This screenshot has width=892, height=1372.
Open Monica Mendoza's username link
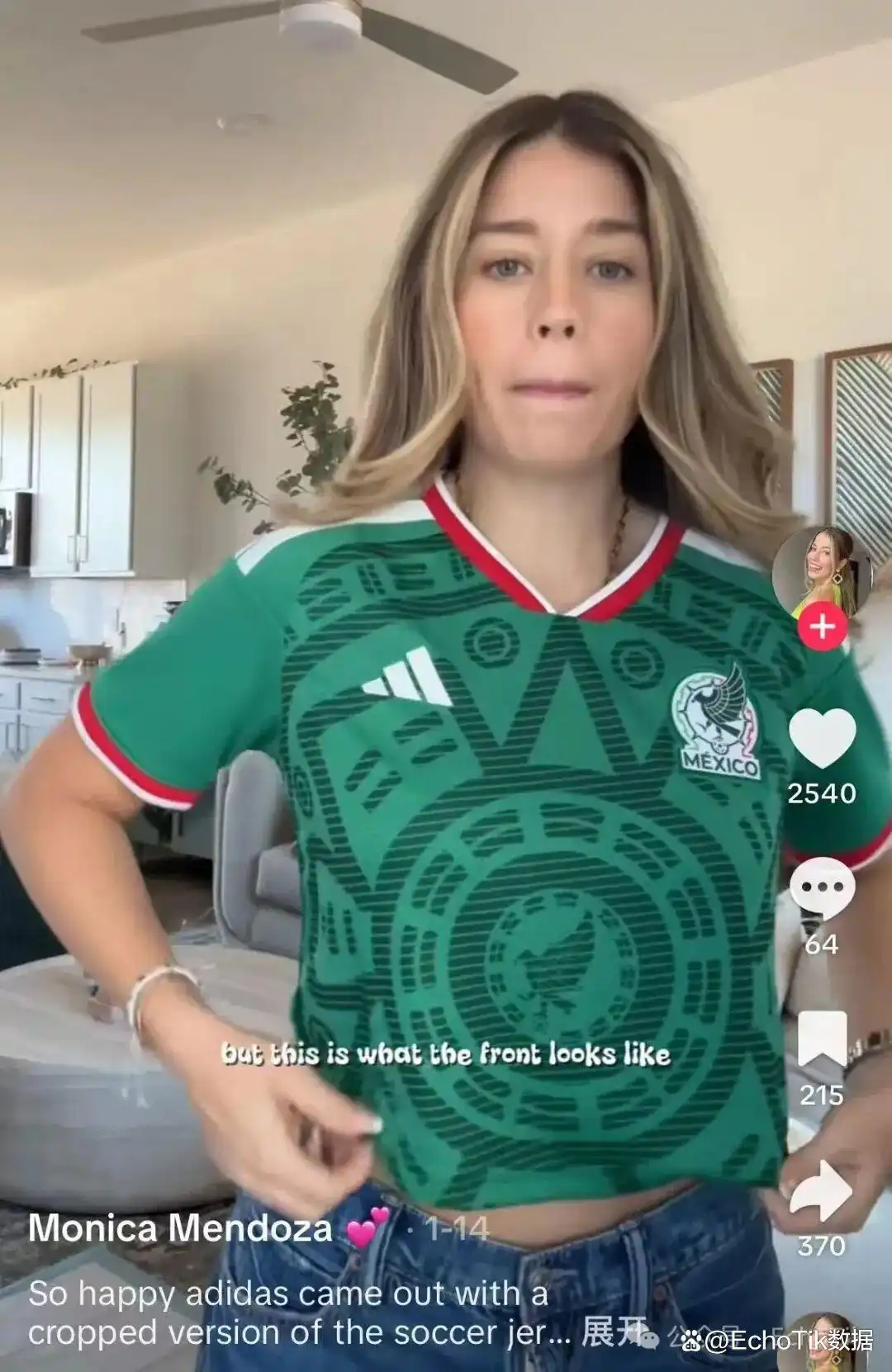(x=180, y=1229)
